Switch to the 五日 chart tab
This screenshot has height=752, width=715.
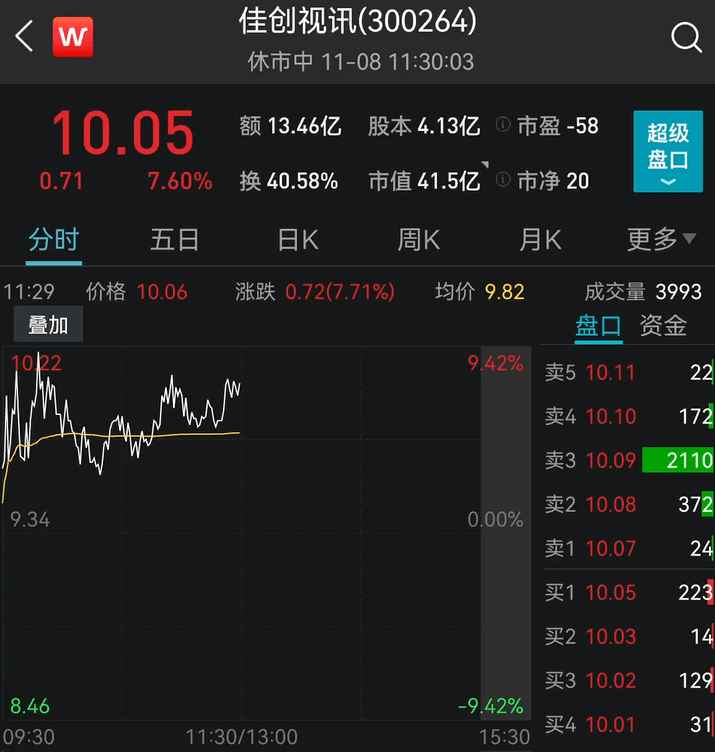[x=174, y=240]
